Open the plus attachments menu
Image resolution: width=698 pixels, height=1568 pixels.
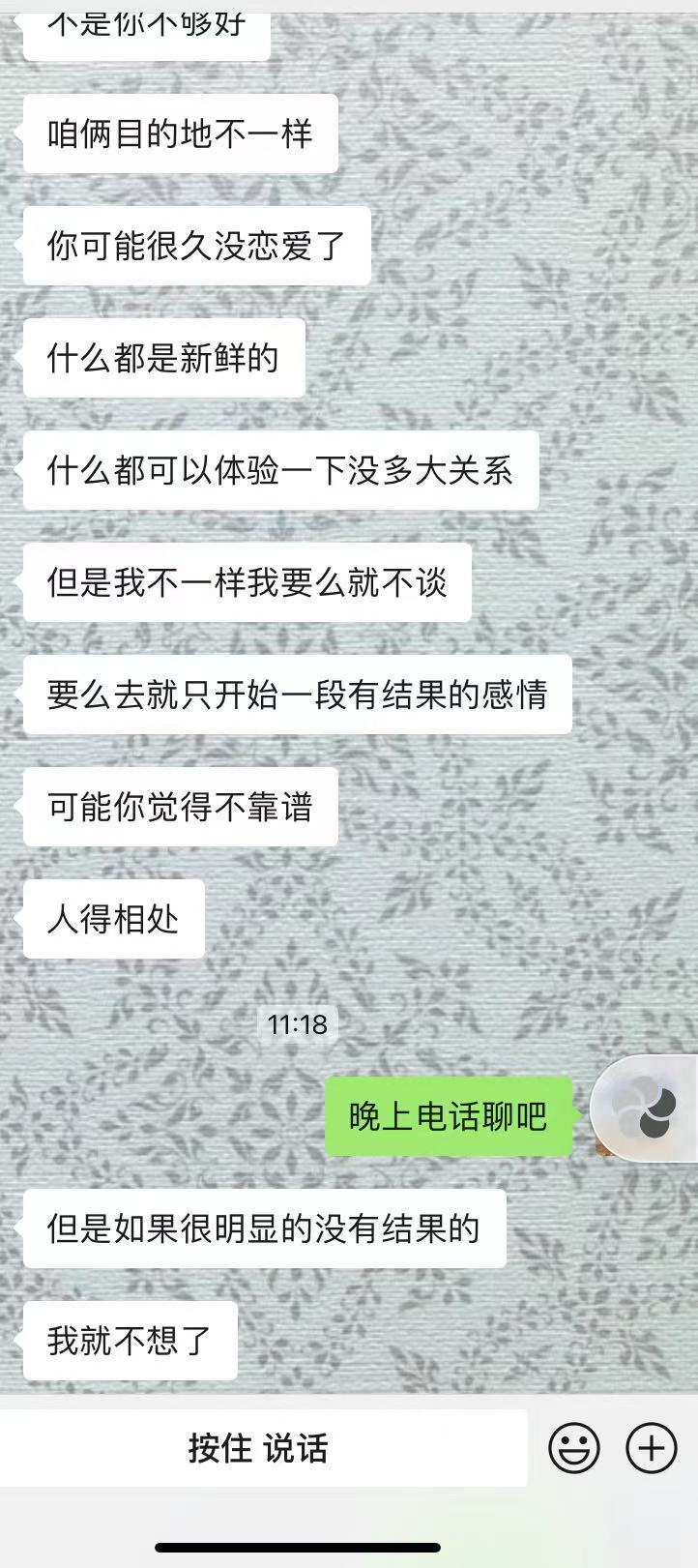[x=652, y=1448]
